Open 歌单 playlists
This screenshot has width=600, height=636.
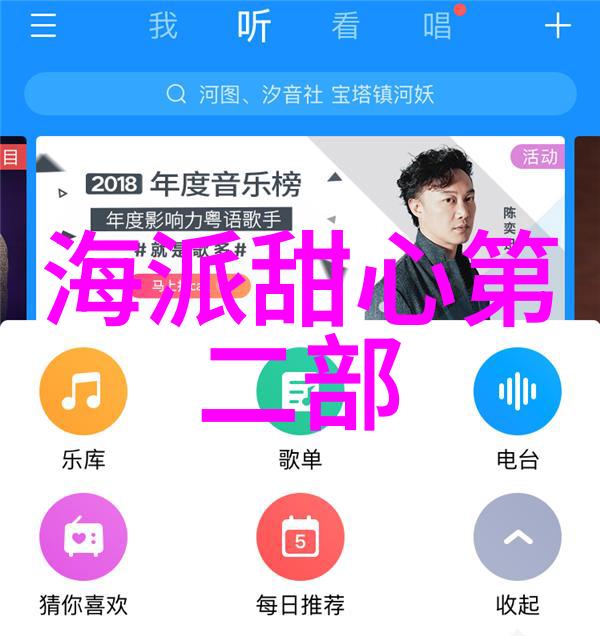click(x=300, y=392)
